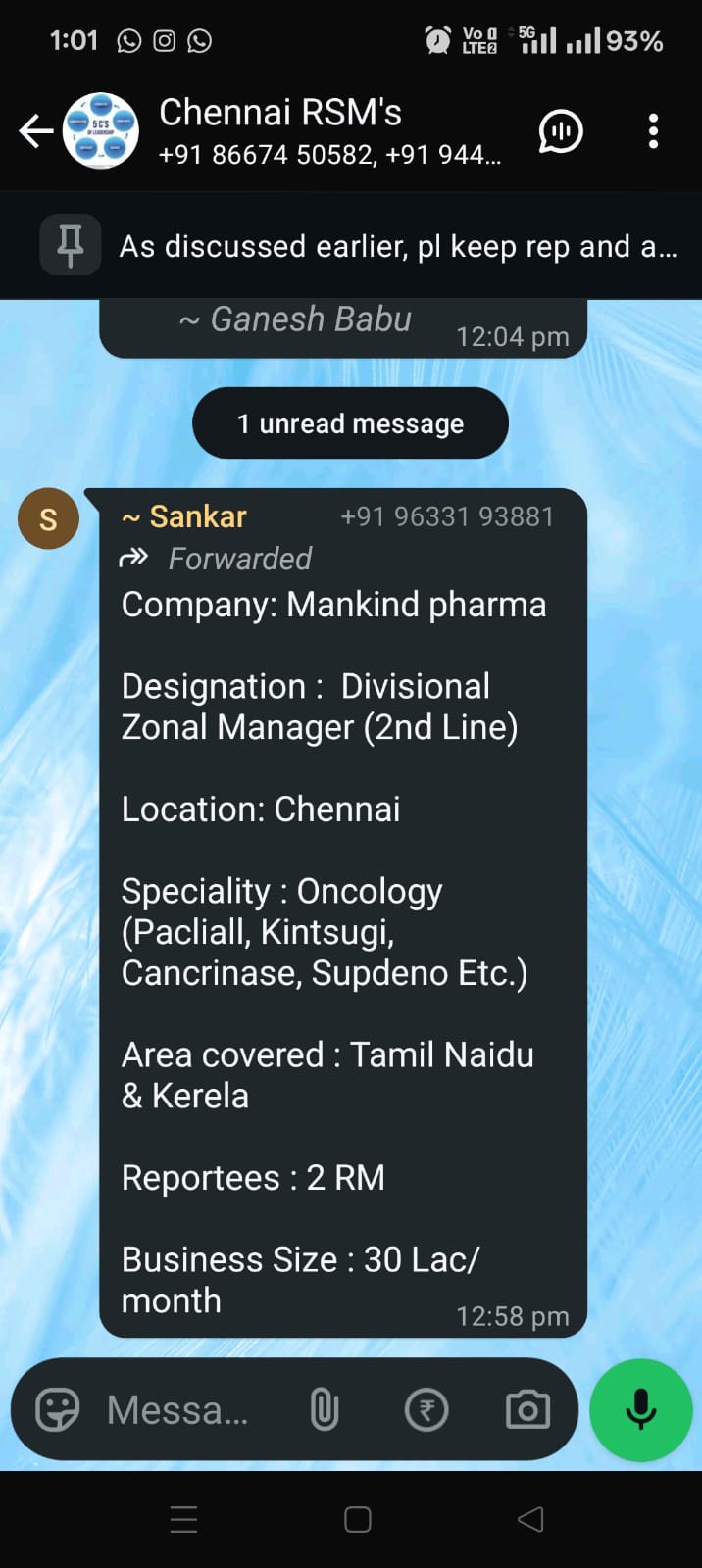
Task: Go to the phone's home screen
Action: click(358, 1519)
